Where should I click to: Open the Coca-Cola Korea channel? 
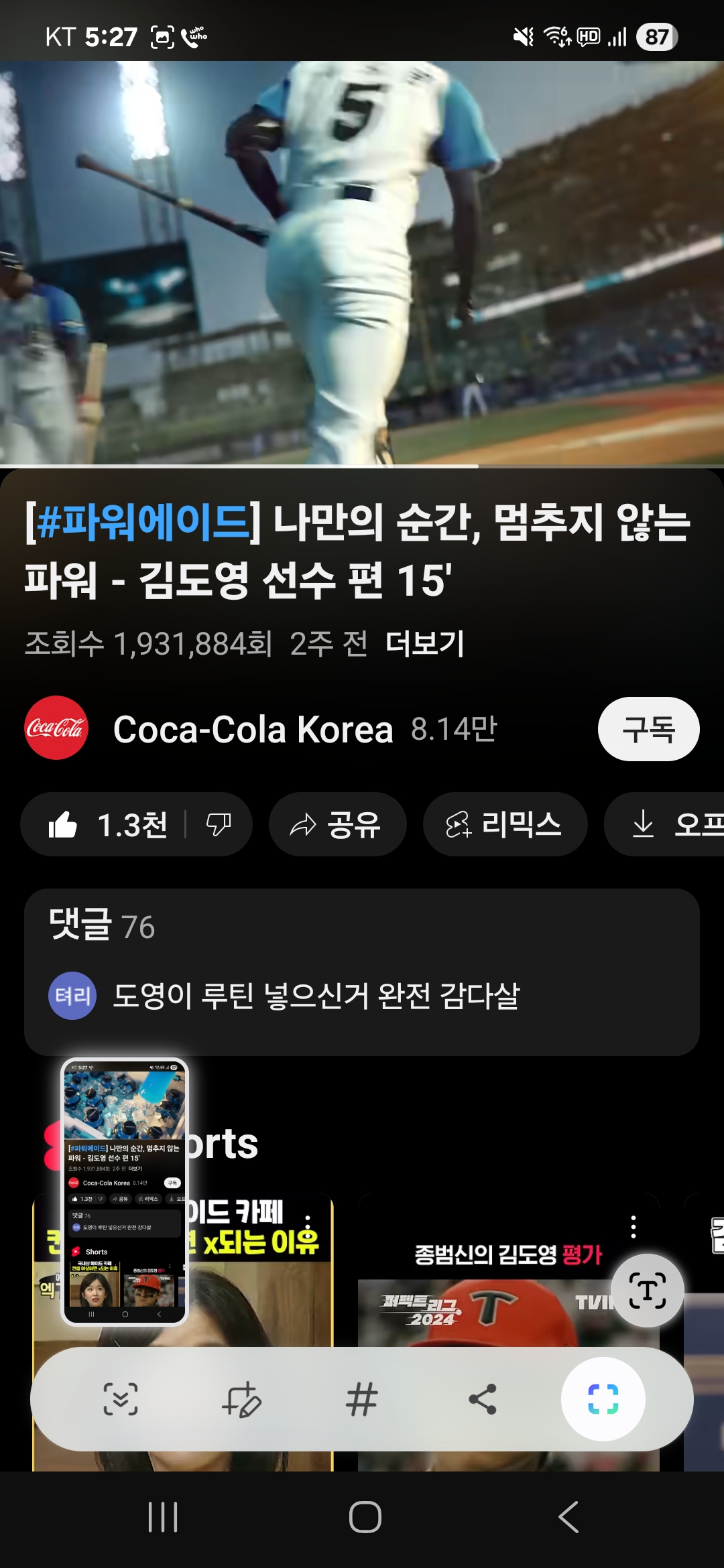click(x=252, y=729)
